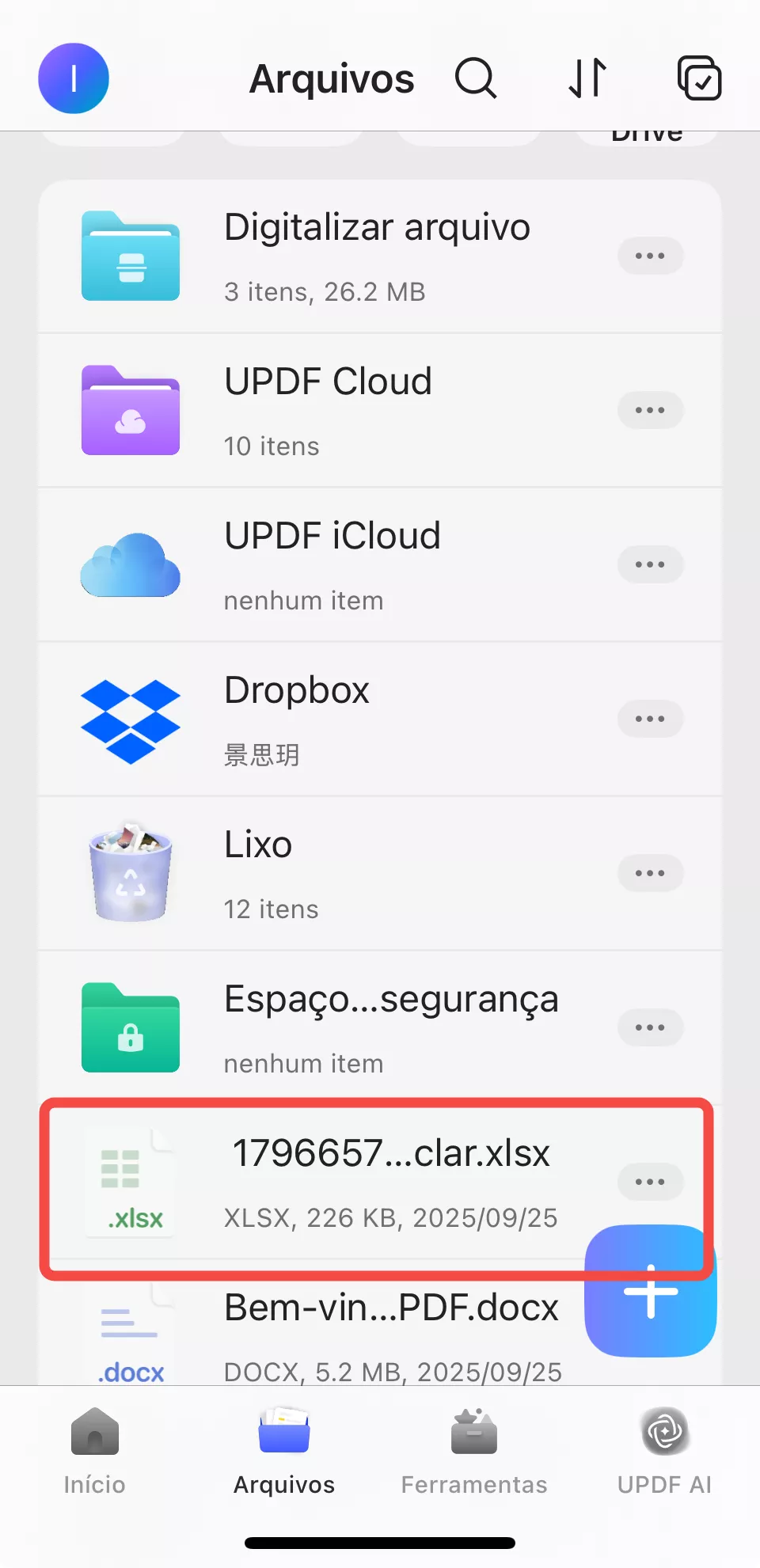Search files with the magnifier icon

[476, 78]
